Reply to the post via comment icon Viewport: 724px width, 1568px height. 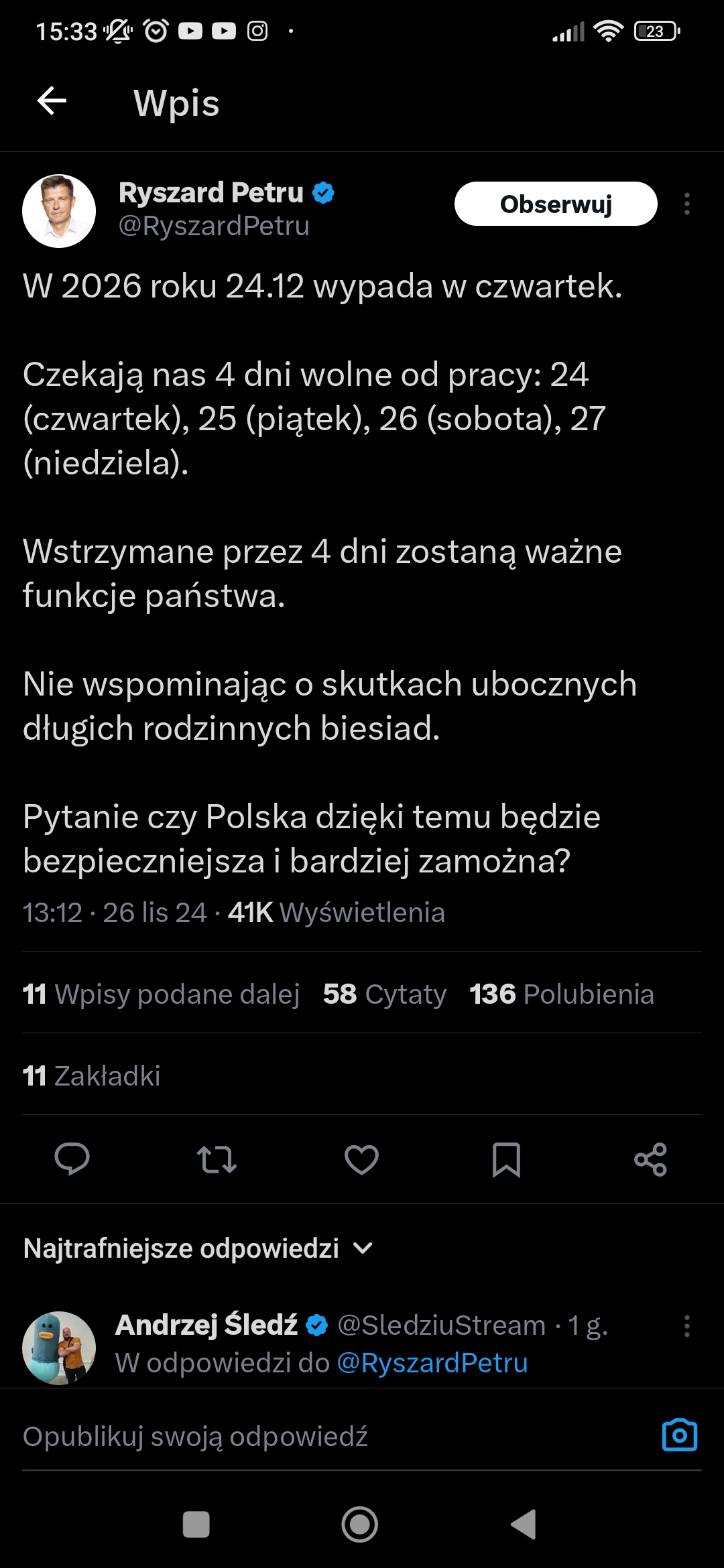coord(72,1159)
